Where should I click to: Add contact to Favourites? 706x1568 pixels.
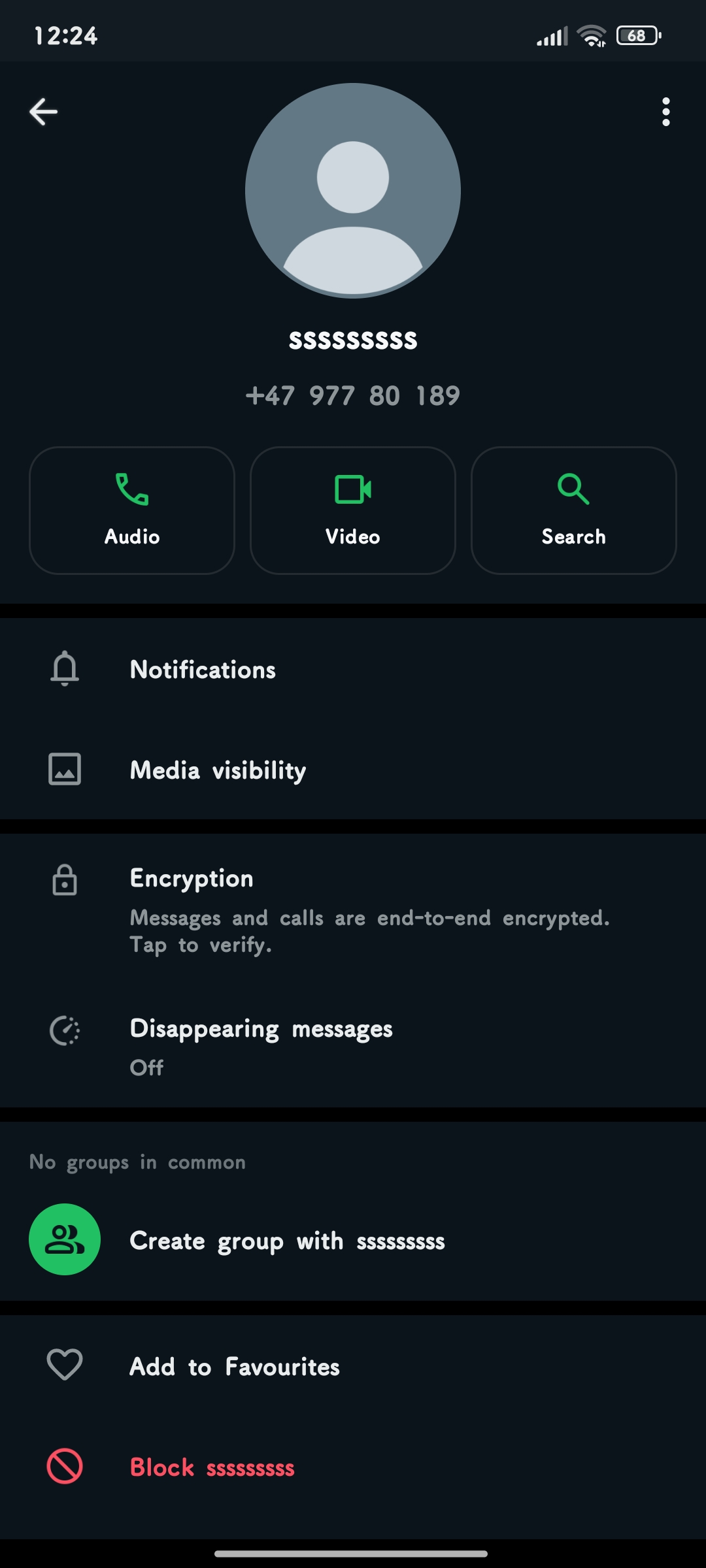point(353,1366)
